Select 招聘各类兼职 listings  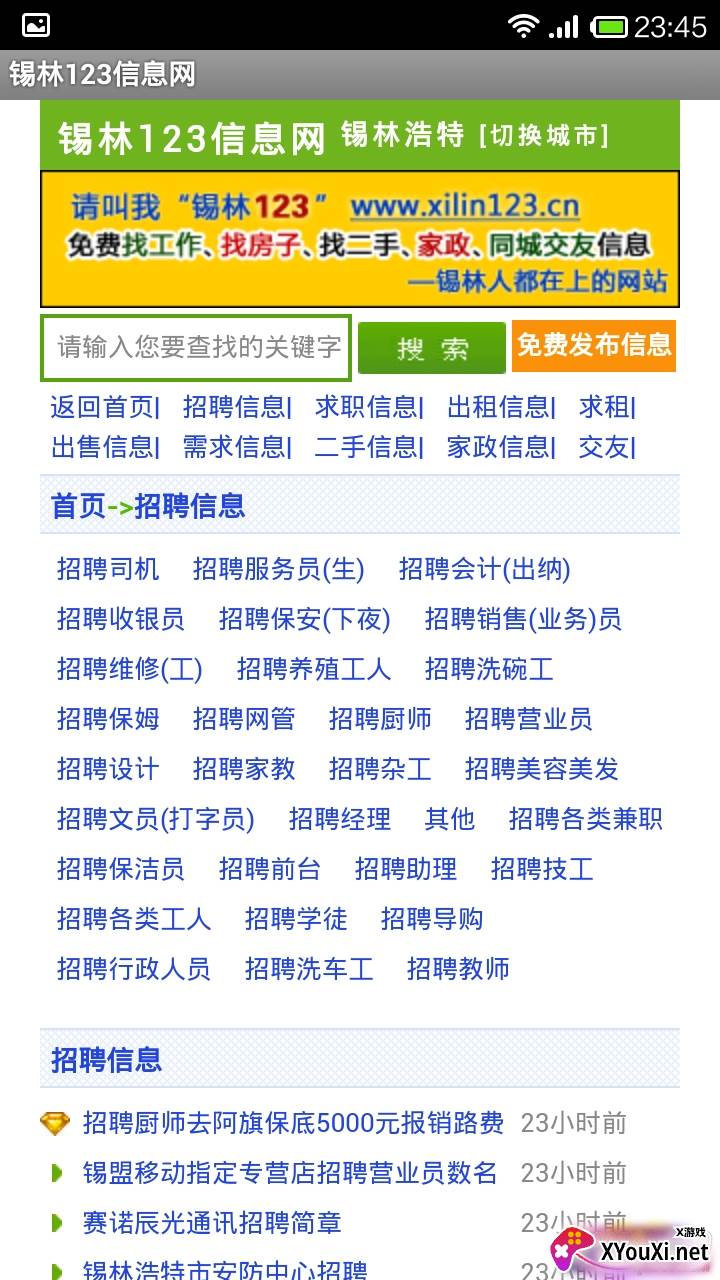586,819
